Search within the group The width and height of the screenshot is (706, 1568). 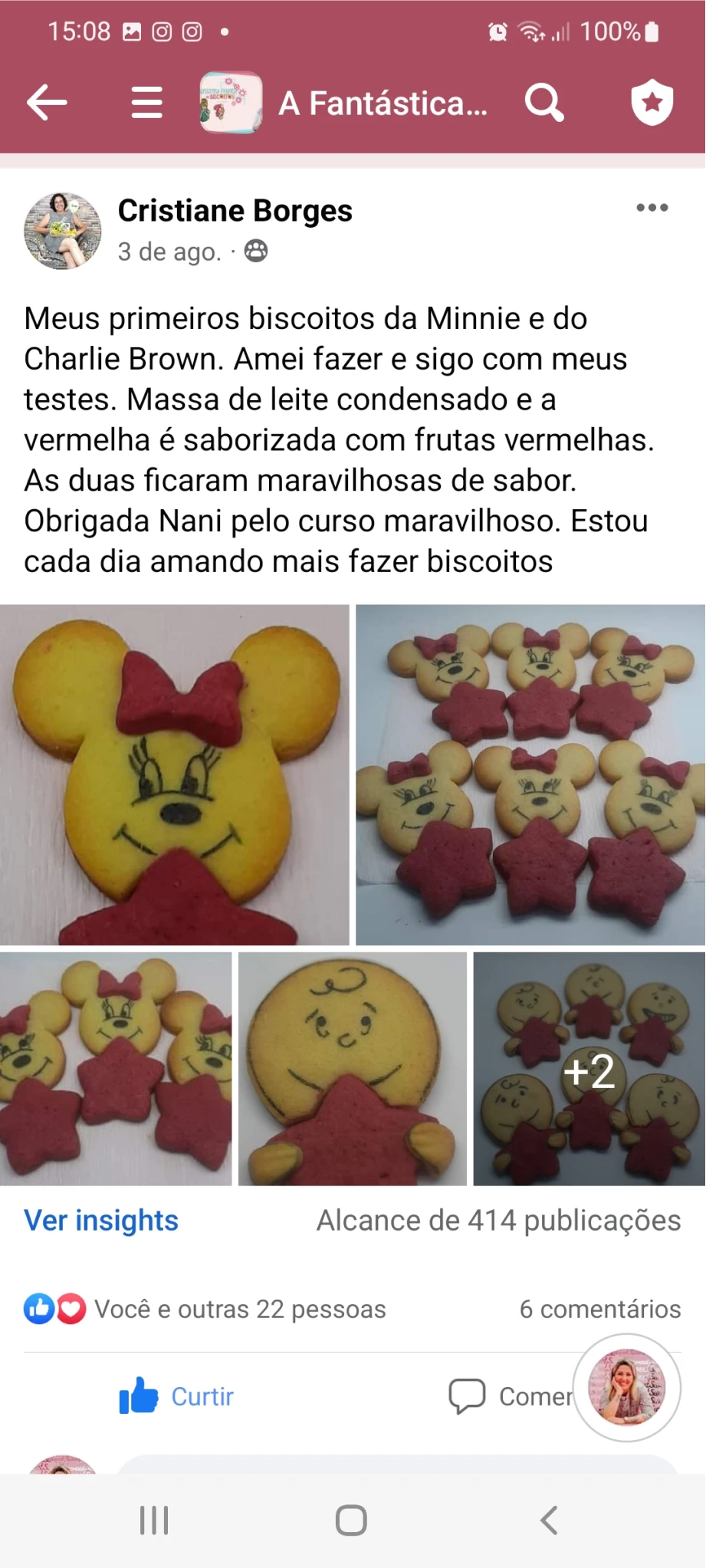coord(544,103)
